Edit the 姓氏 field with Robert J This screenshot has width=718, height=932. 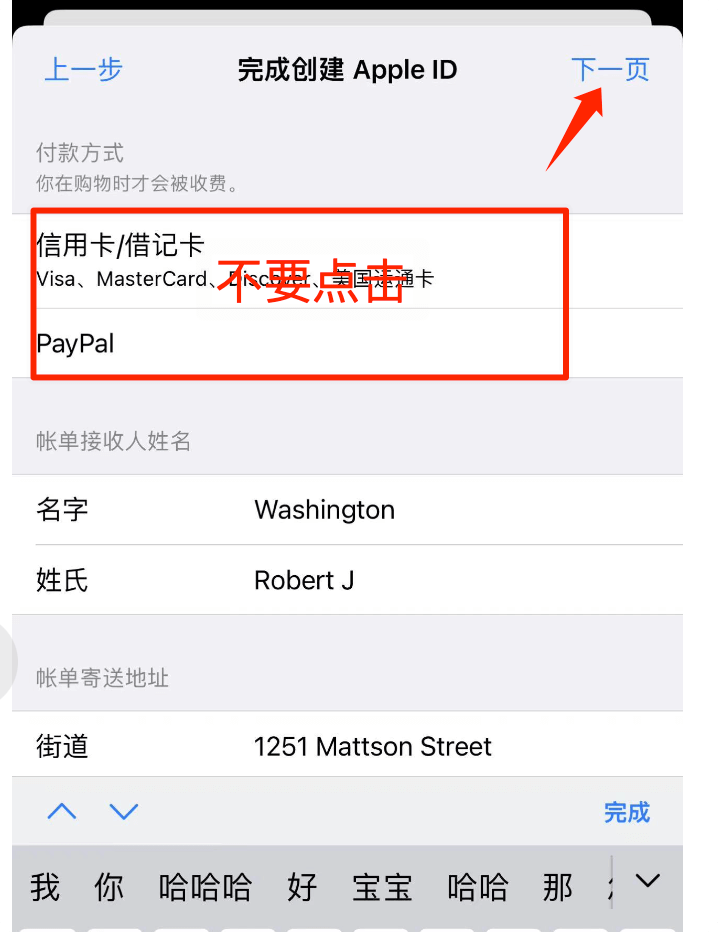[304, 580]
